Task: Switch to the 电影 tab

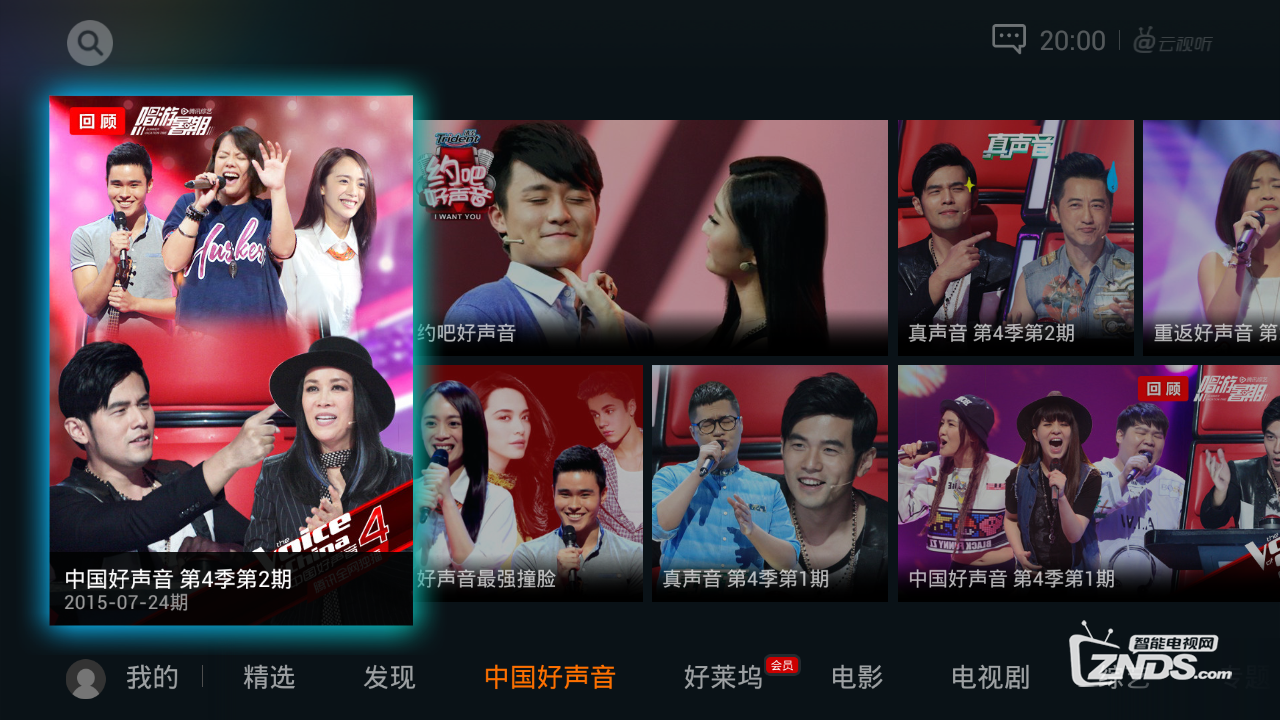Action: coord(857,678)
